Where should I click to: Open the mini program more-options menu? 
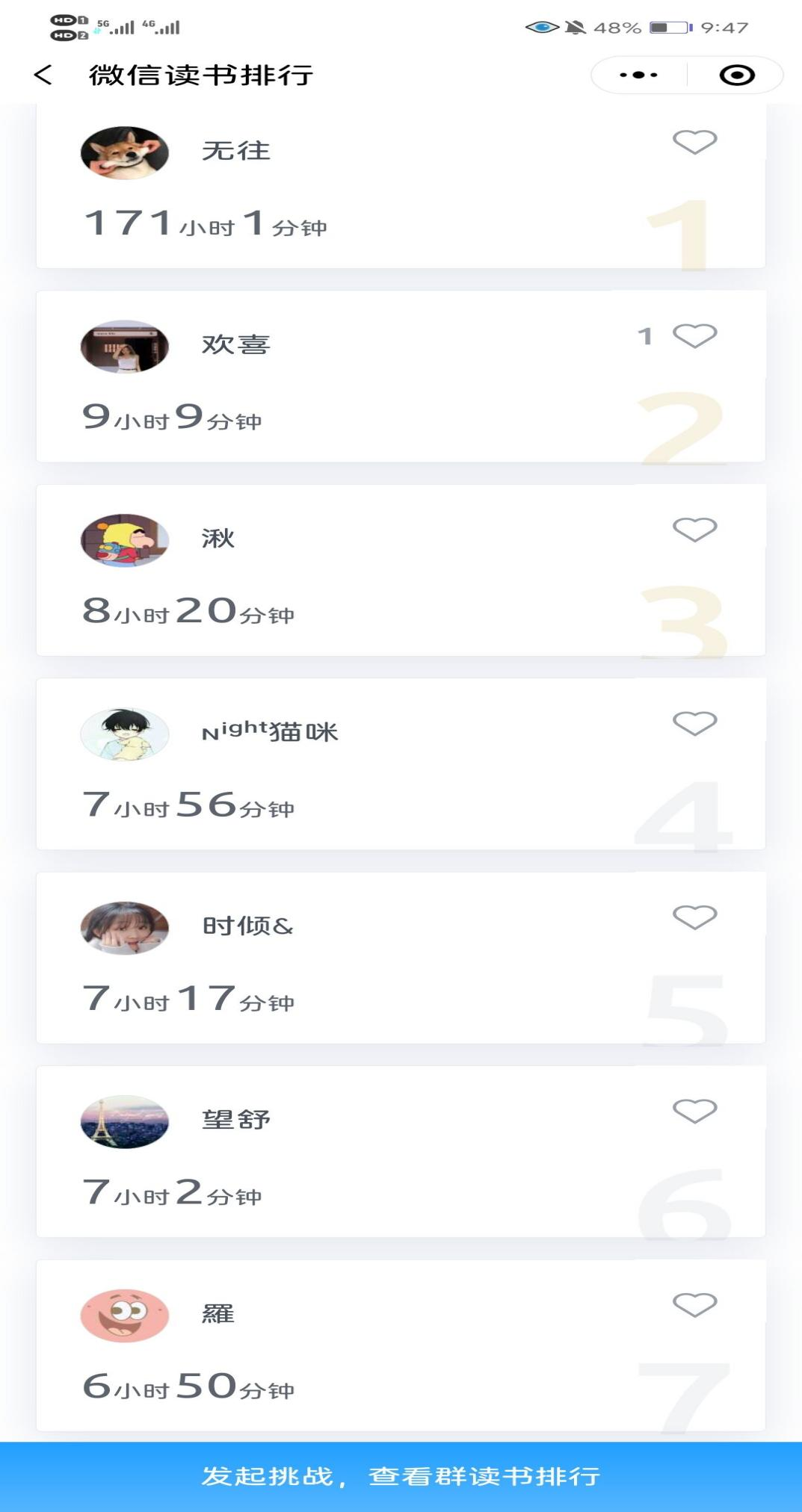coord(639,75)
